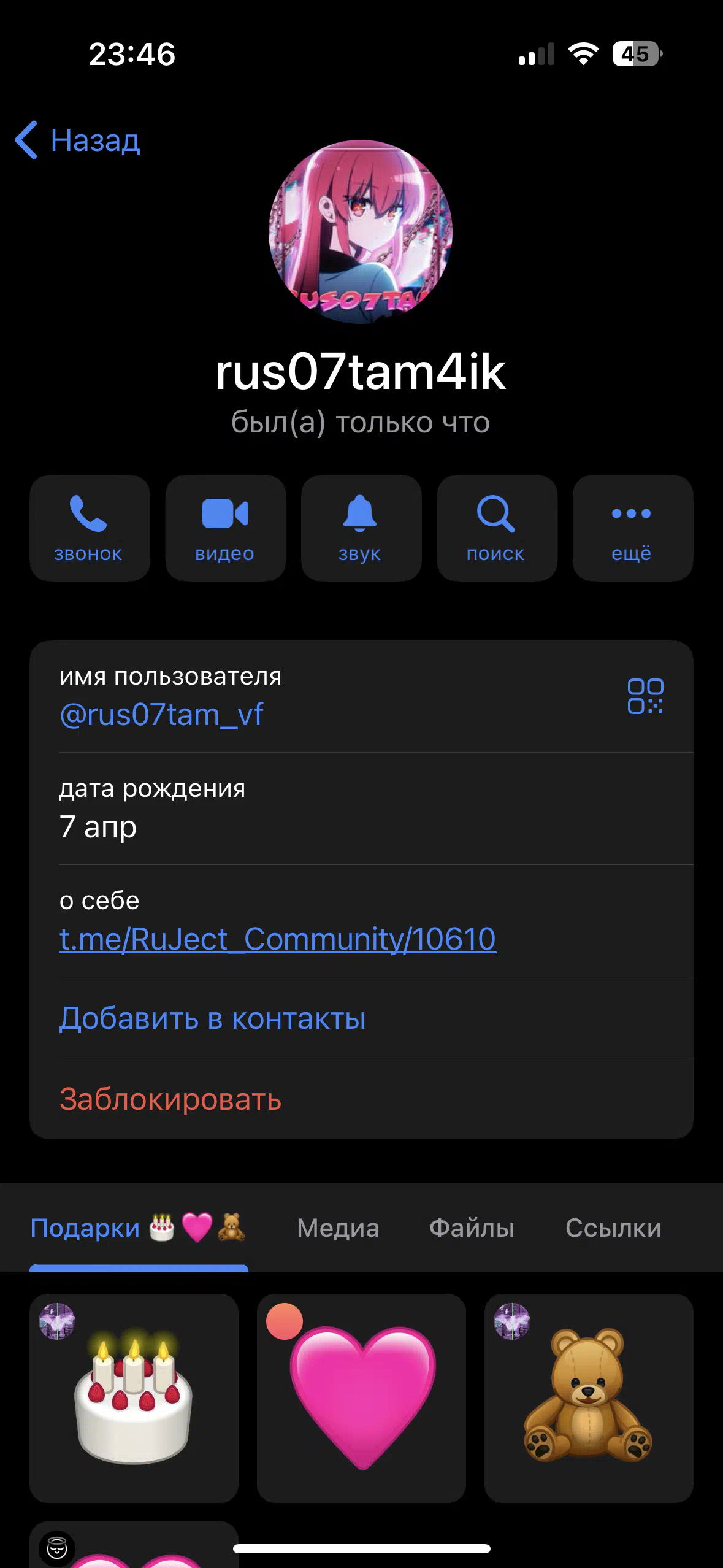
Task: Switch to the Медиа tab
Action: (x=338, y=1228)
